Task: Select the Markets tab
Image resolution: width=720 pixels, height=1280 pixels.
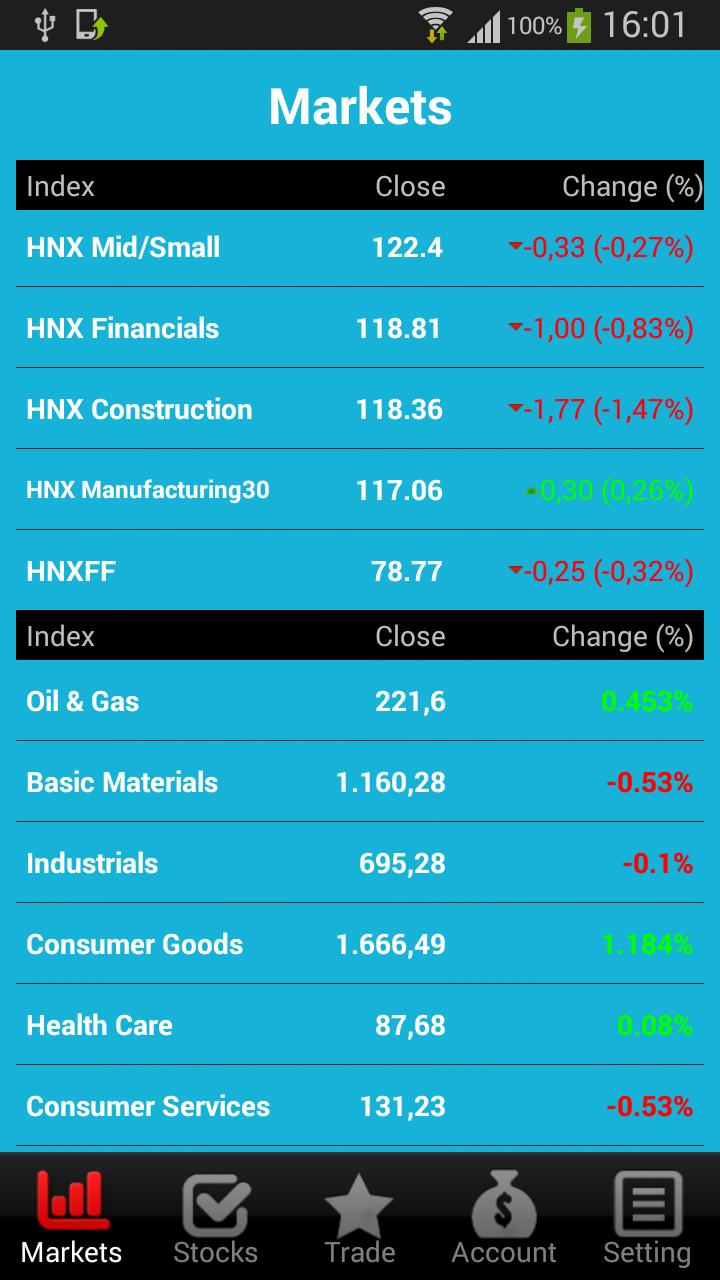Action: pyautogui.click(x=72, y=1218)
